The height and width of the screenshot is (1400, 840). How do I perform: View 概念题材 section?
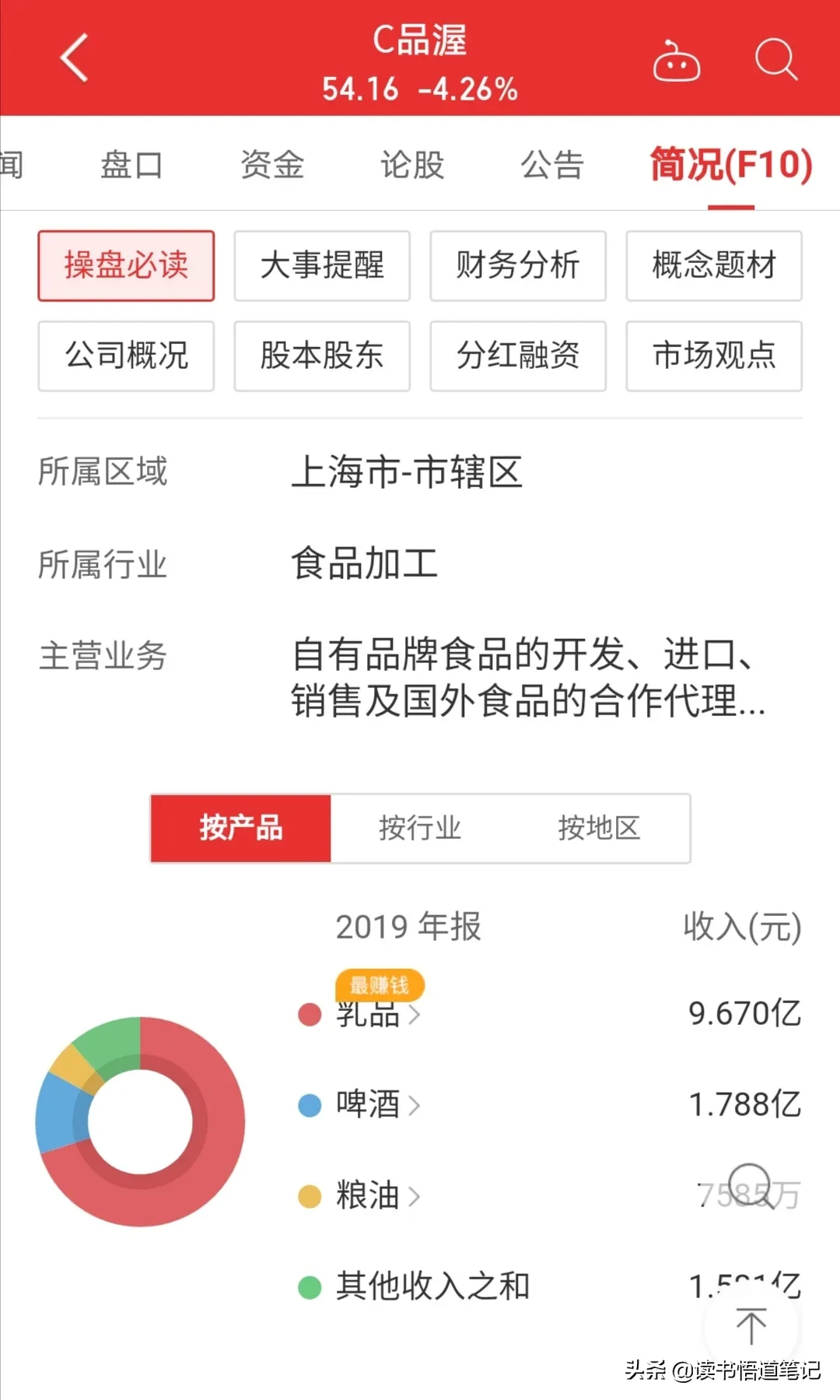click(714, 265)
